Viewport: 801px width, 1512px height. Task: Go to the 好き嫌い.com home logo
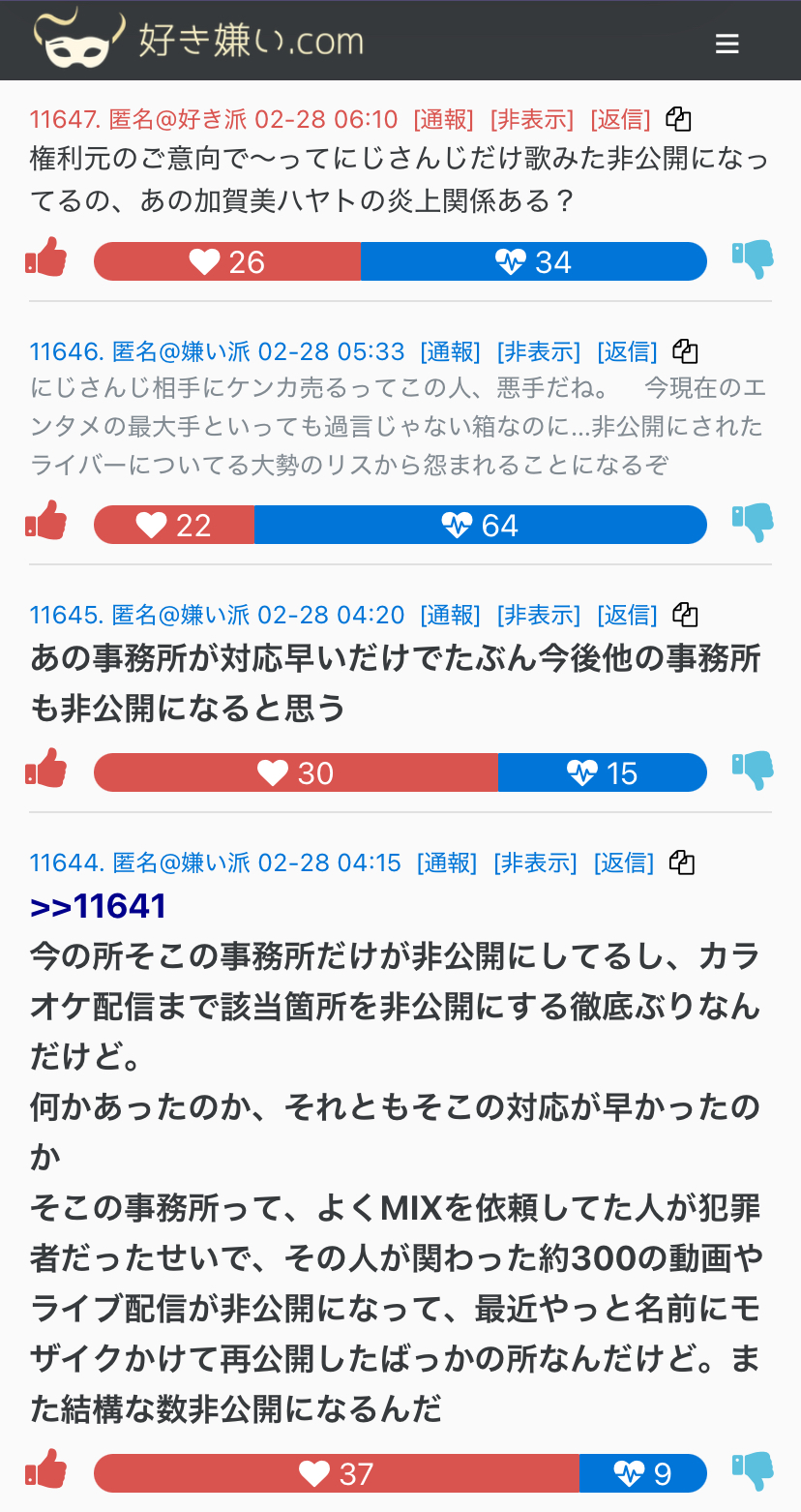coord(199,41)
